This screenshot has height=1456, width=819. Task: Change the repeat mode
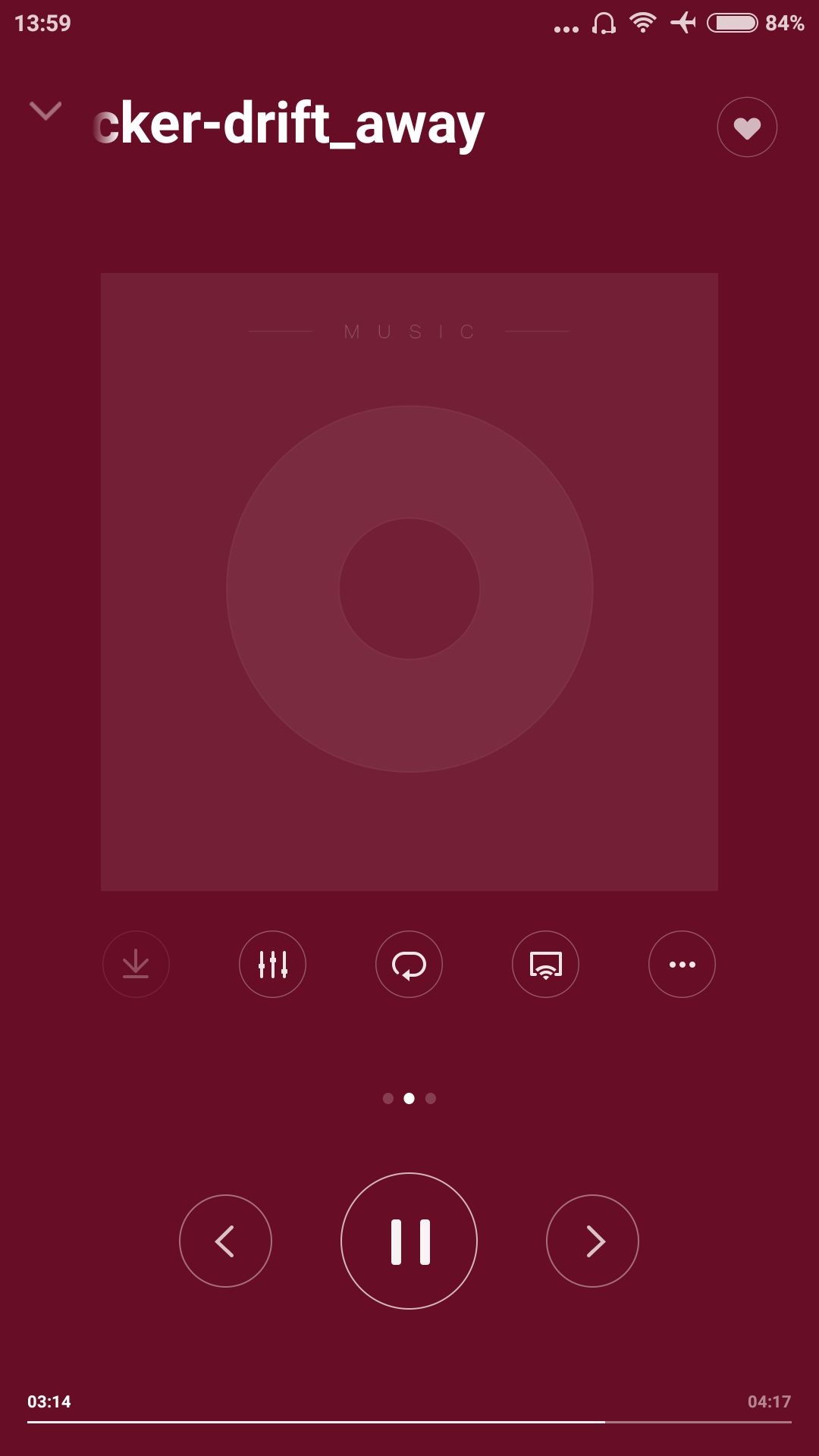coord(409,965)
